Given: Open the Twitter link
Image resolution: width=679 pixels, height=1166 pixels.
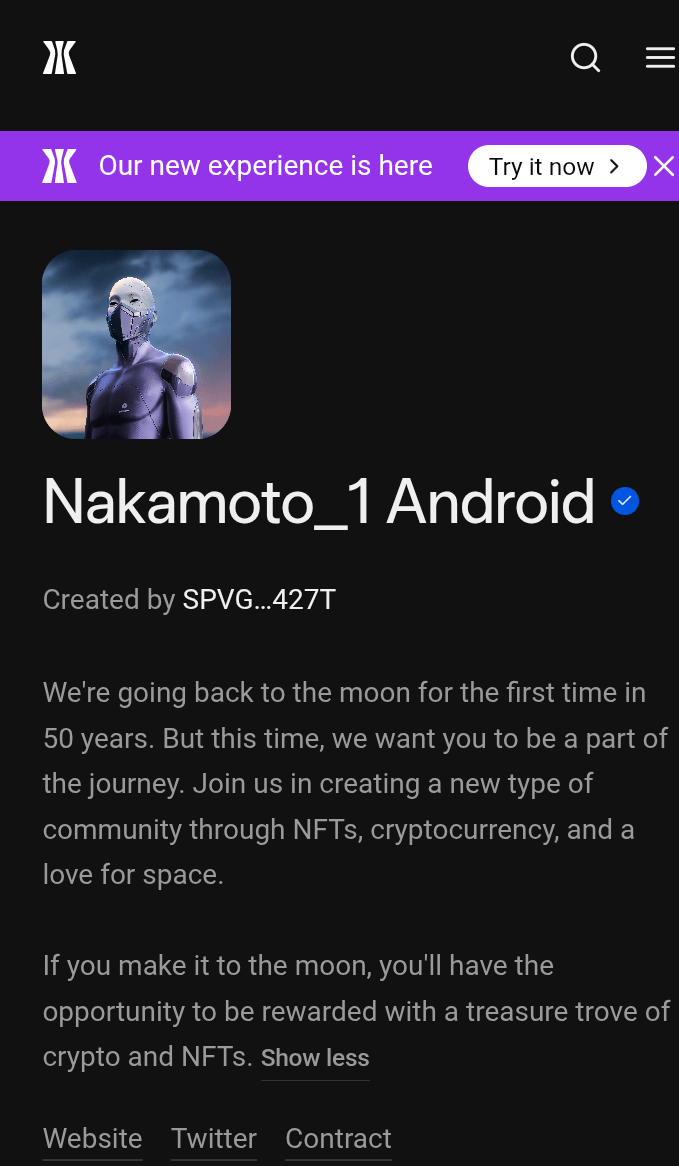Looking at the screenshot, I should (214, 1138).
